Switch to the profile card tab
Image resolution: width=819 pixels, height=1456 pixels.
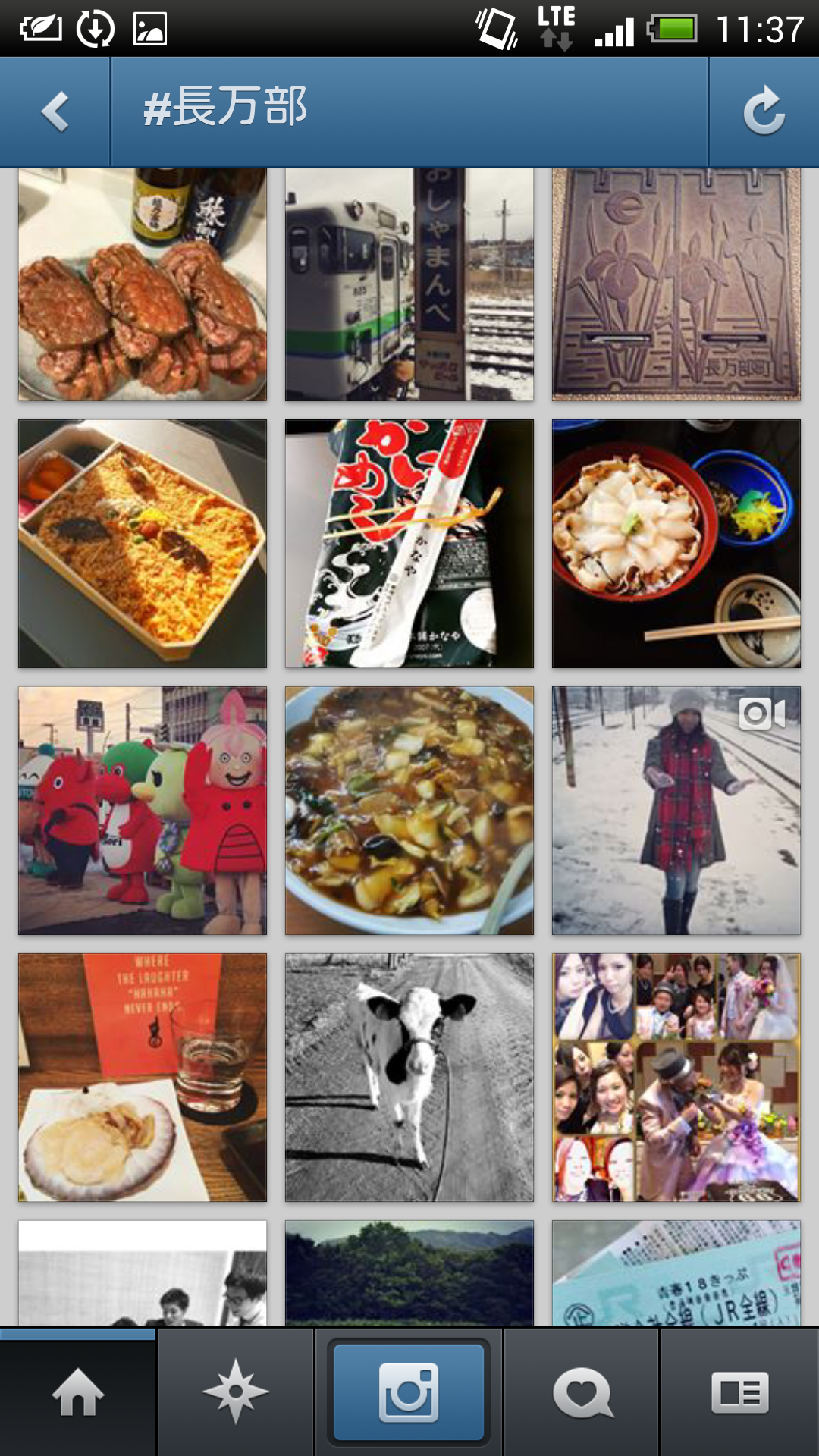739,1393
